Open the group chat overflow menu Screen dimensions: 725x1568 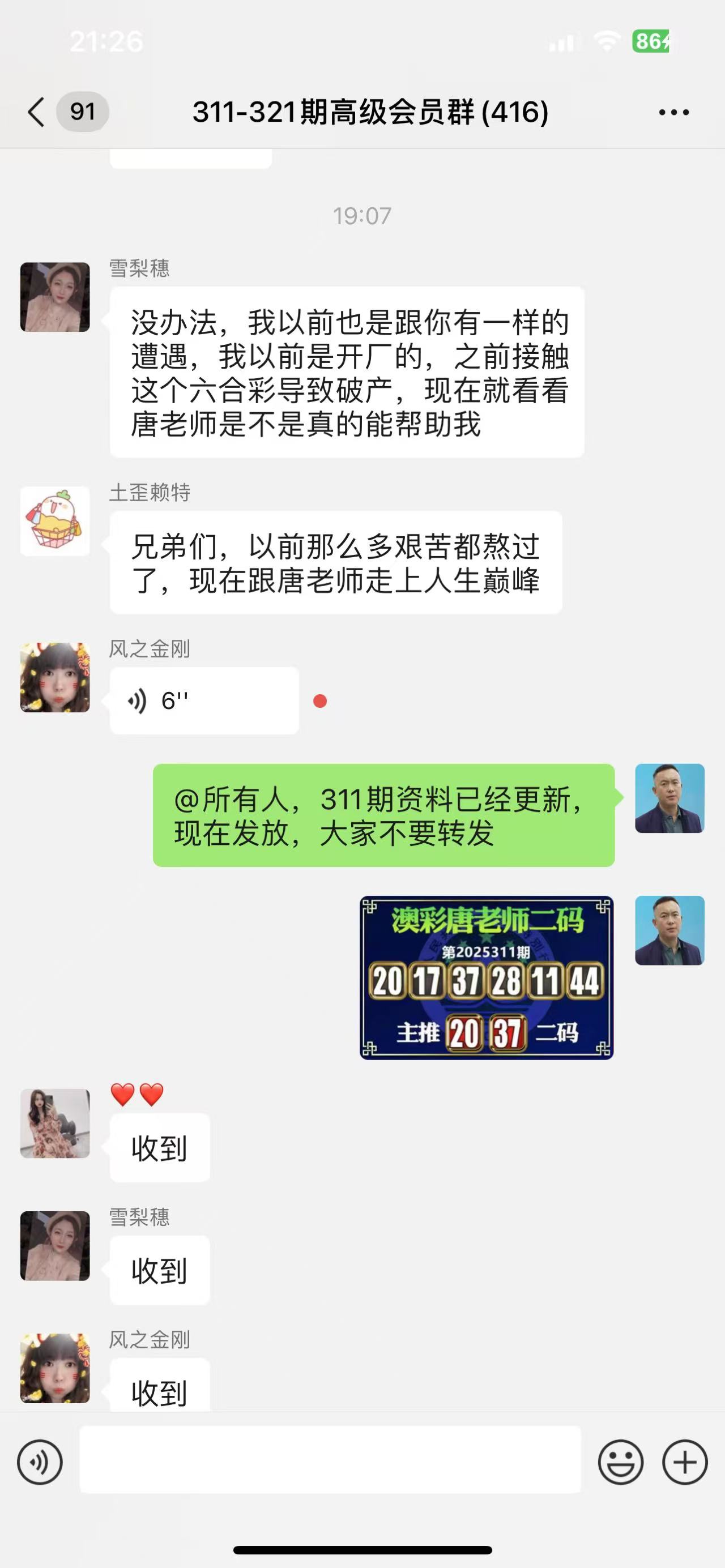pyautogui.click(x=673, y=112)
